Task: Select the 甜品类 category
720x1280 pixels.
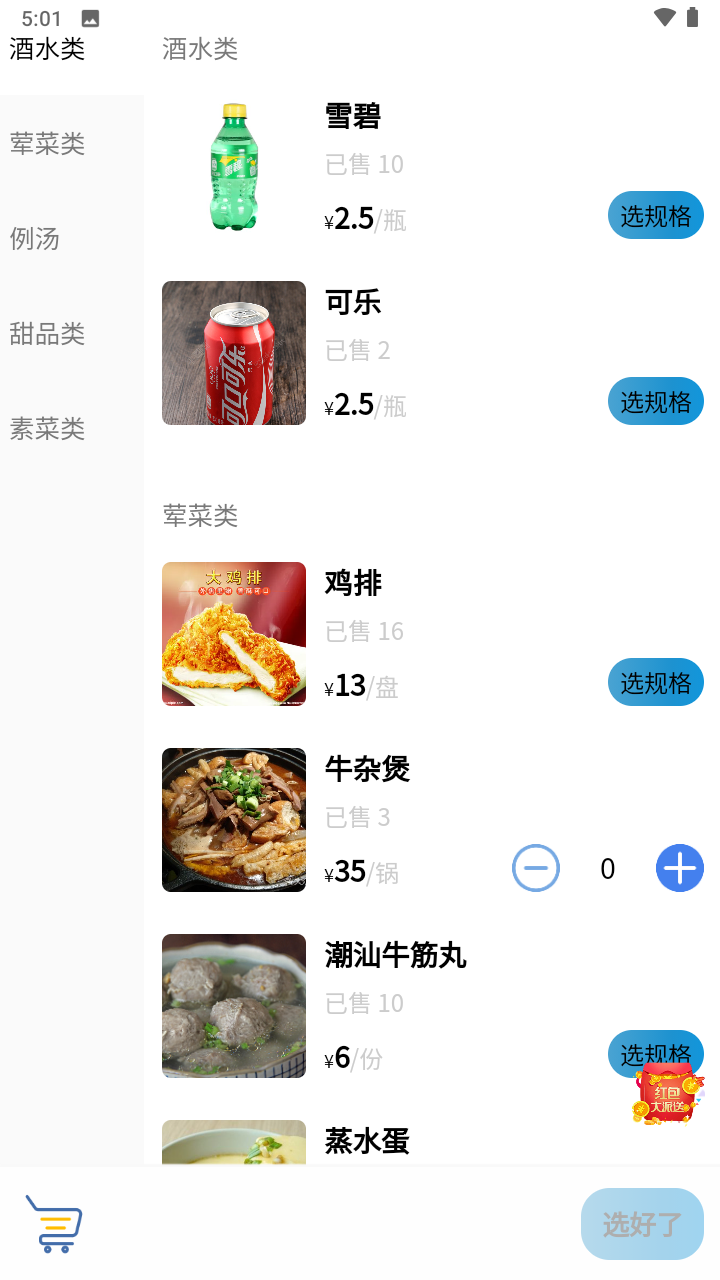Action: point(47,334)
